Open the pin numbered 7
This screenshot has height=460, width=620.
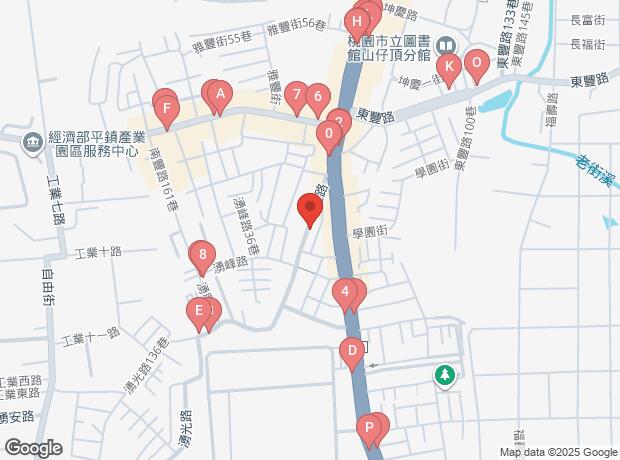tap(294, 97)
